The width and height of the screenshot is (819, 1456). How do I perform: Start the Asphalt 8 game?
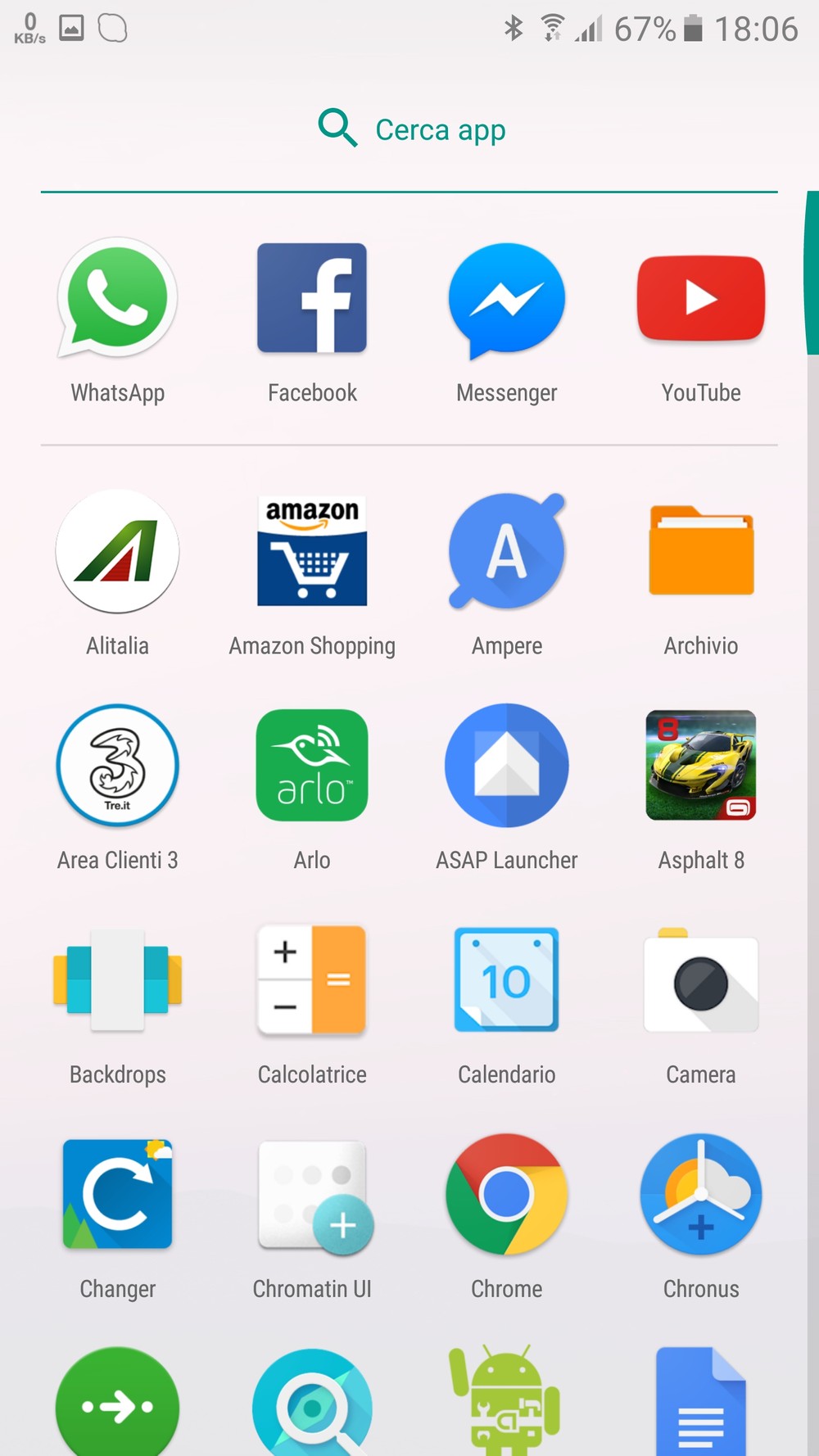(x=701, y=766)
